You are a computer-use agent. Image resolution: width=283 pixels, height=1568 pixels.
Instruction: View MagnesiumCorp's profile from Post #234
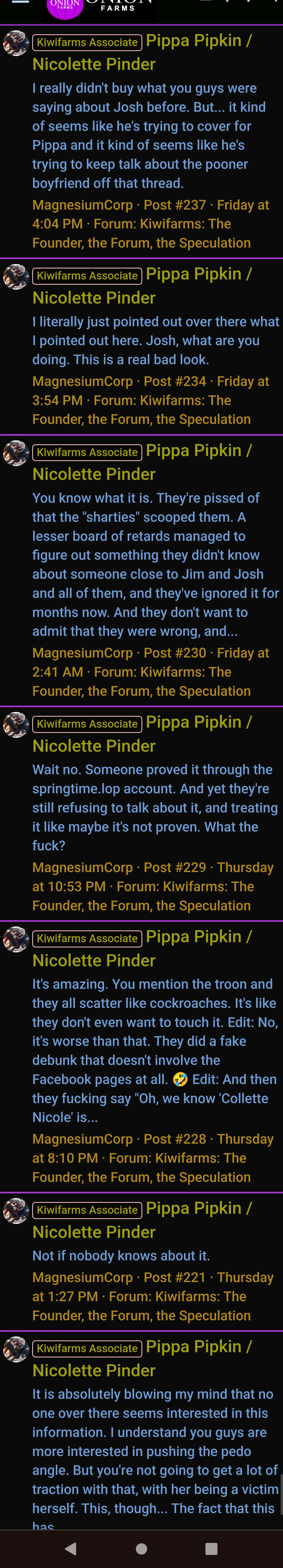82,382
